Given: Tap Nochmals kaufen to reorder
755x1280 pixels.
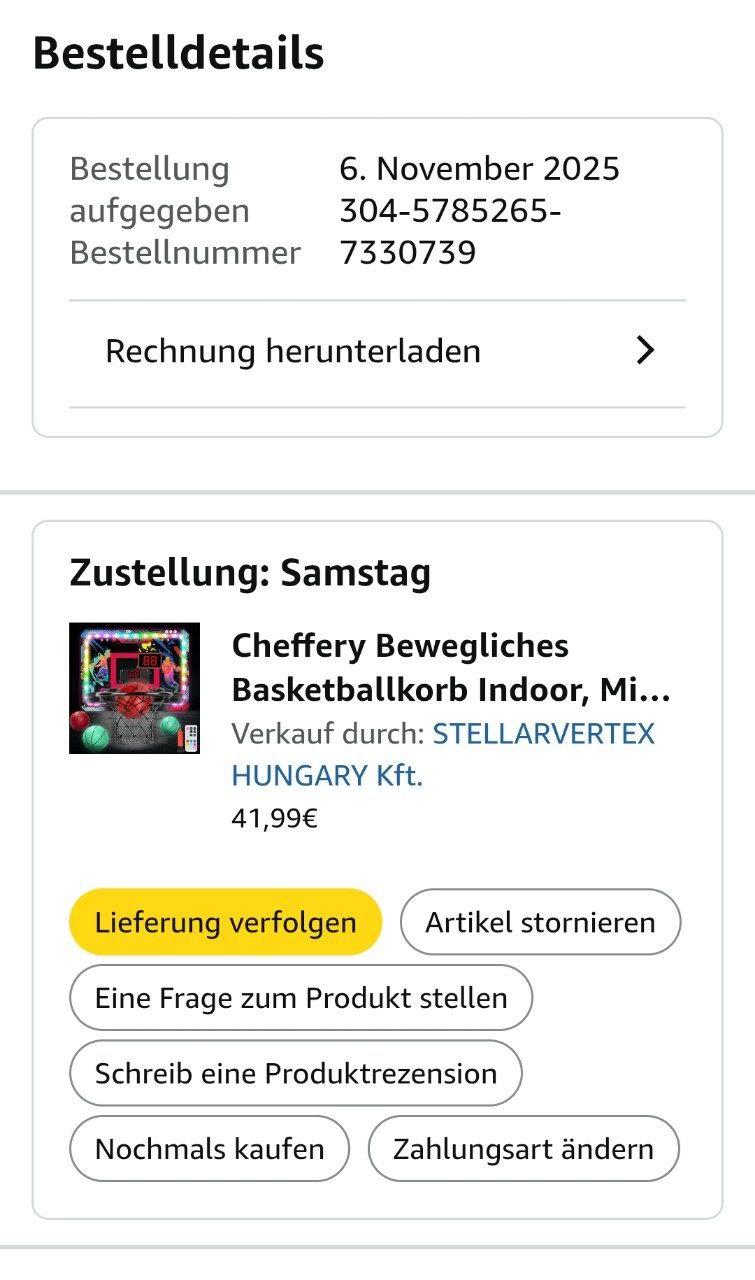Looking at the screenshot, I should coord(210,1149).
